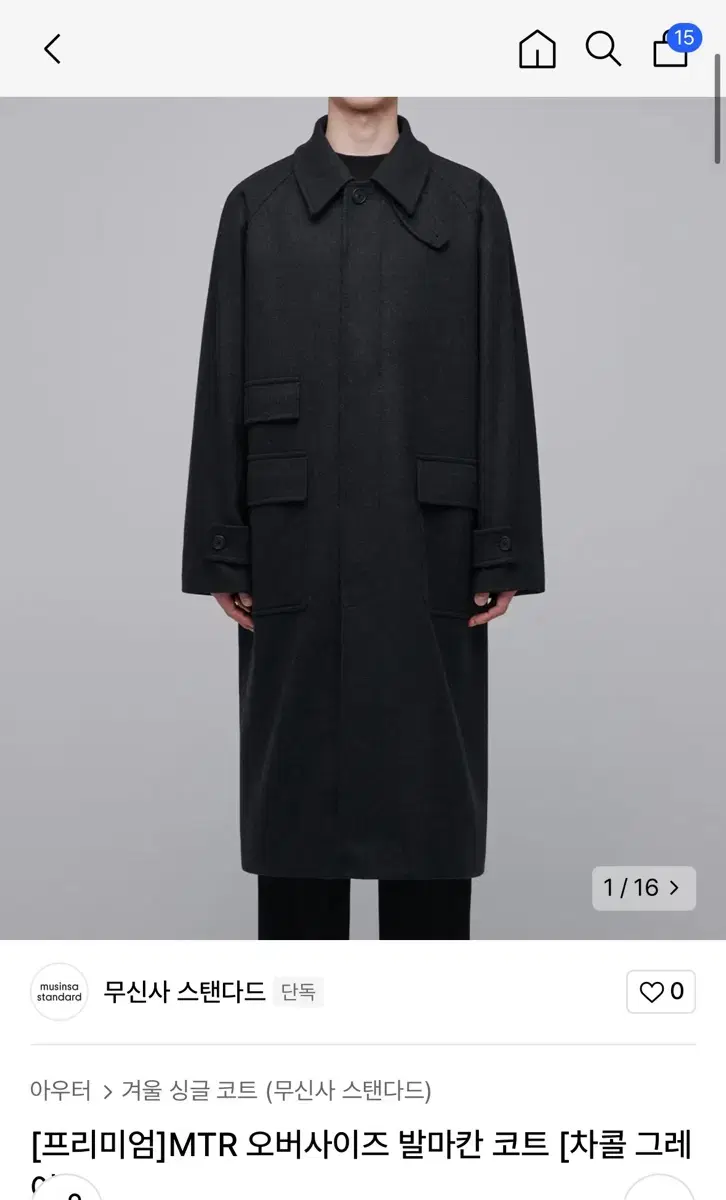Go back to the previous page
Image resolution: width=726 pixels, height=1200 pixels.
[52, 48]
